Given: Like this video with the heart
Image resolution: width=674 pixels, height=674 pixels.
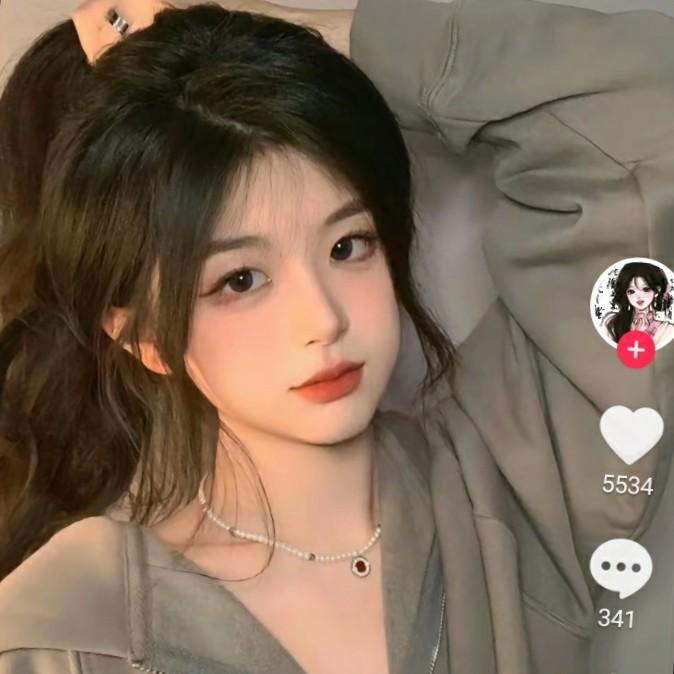Looking at the screenshot, I should click(x=631, y=434).
